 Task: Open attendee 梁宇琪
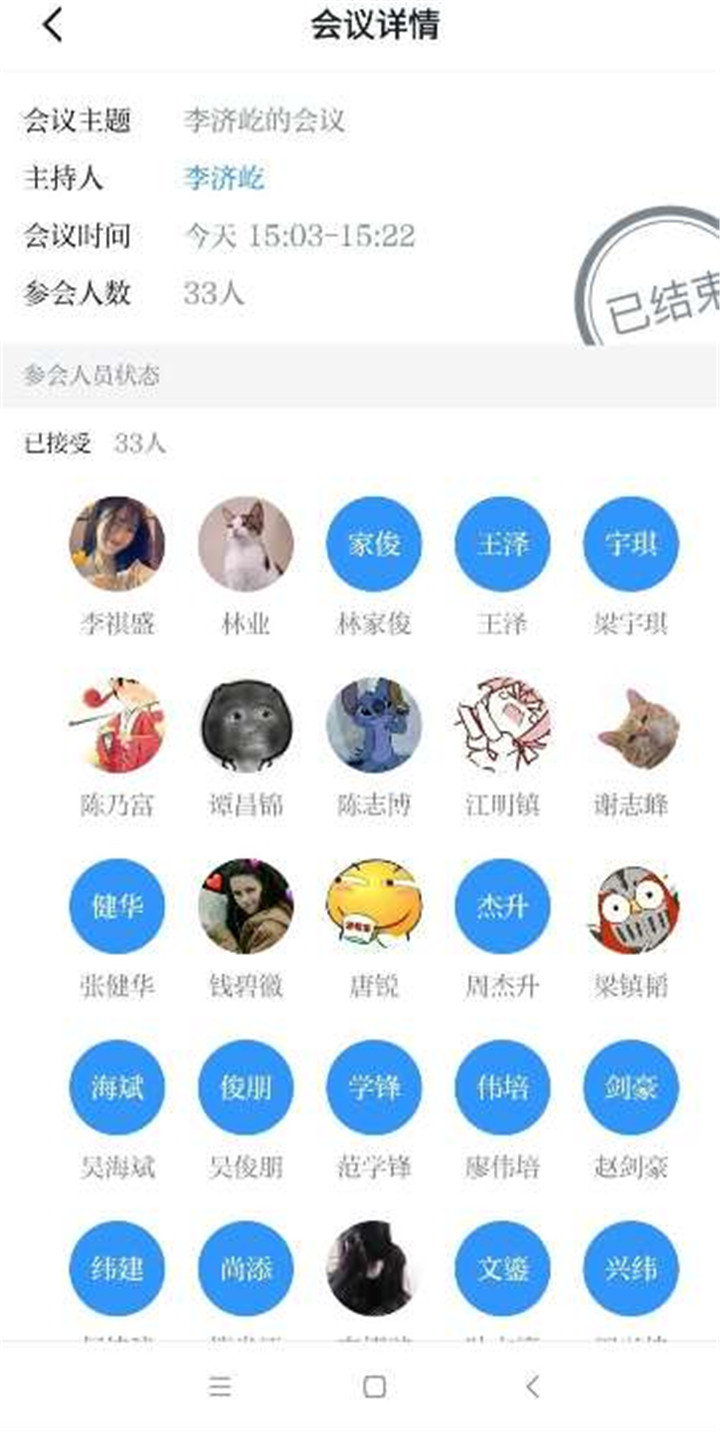[631, 544]
